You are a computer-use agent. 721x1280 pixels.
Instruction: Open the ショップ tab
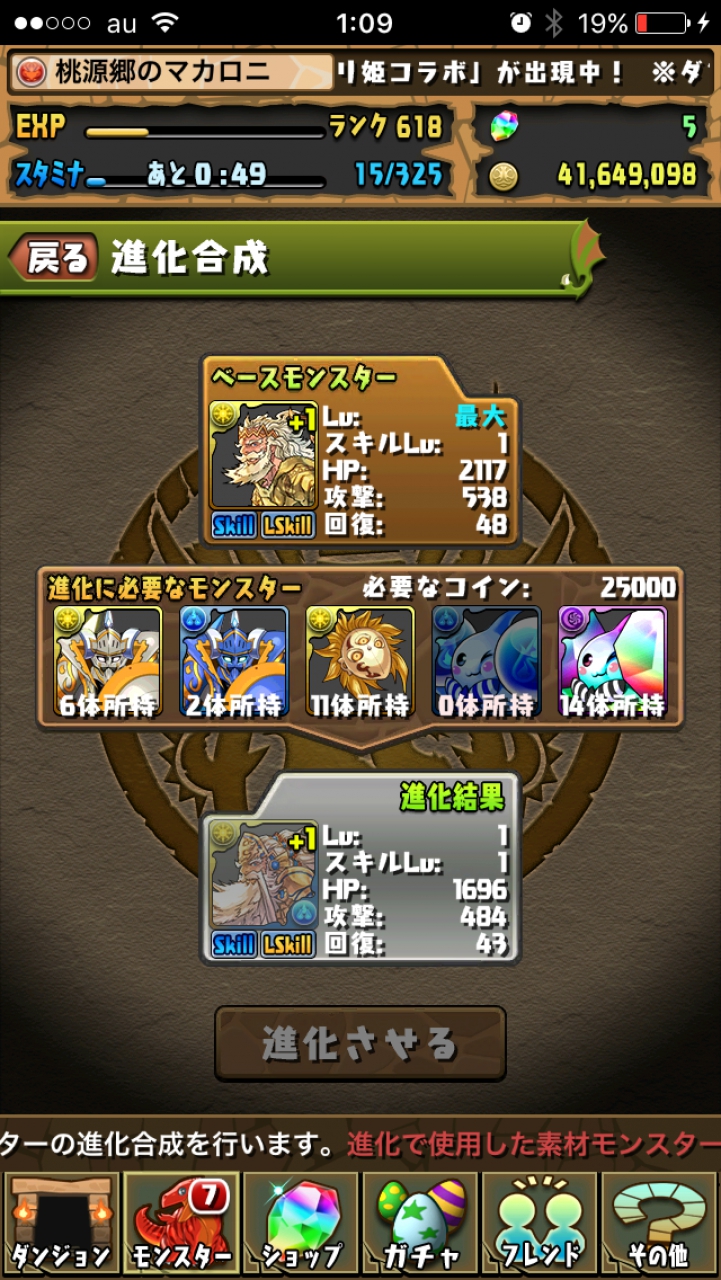[x=300, y=1222]
